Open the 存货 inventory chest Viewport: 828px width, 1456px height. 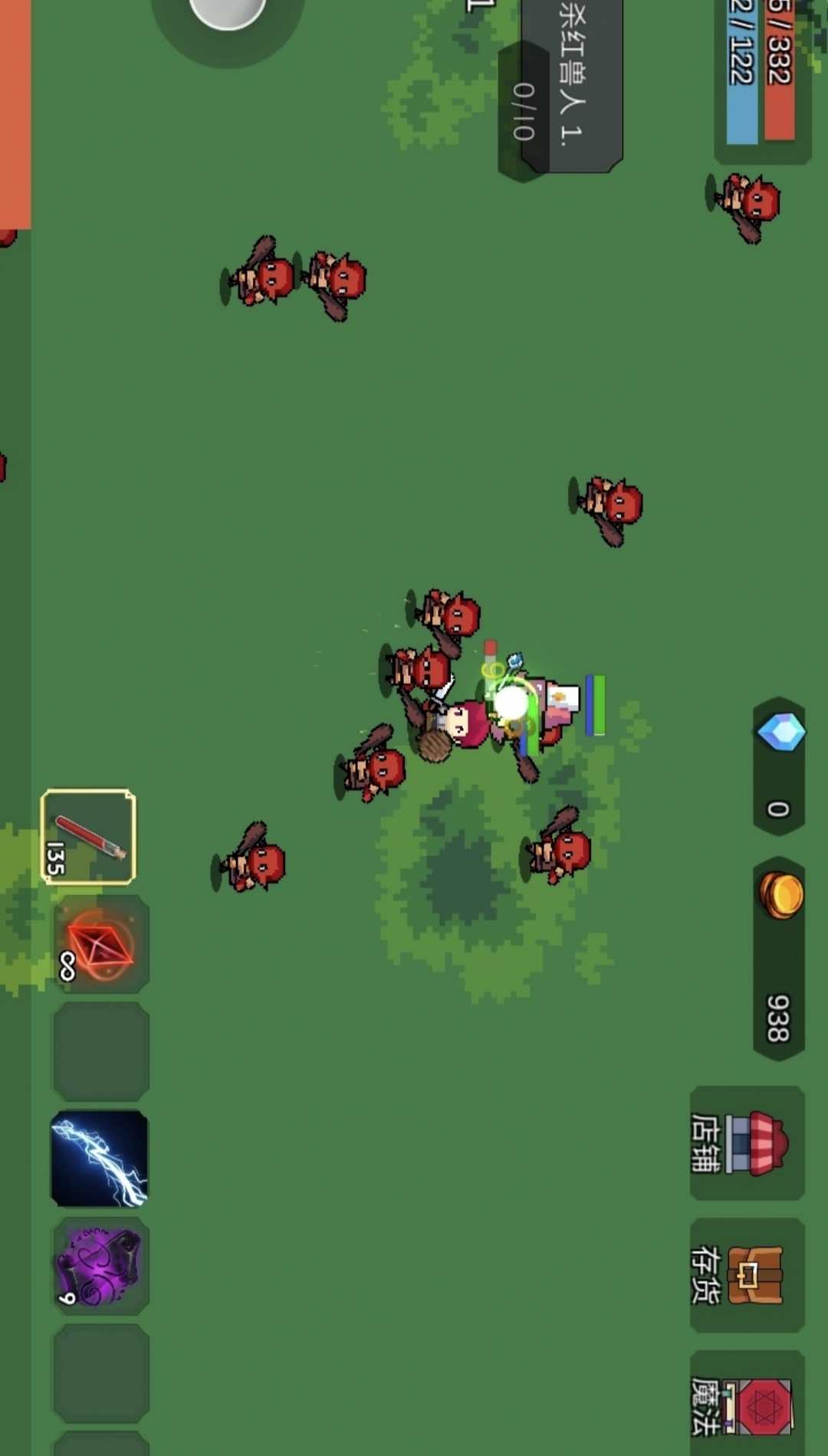[747, 1274]
